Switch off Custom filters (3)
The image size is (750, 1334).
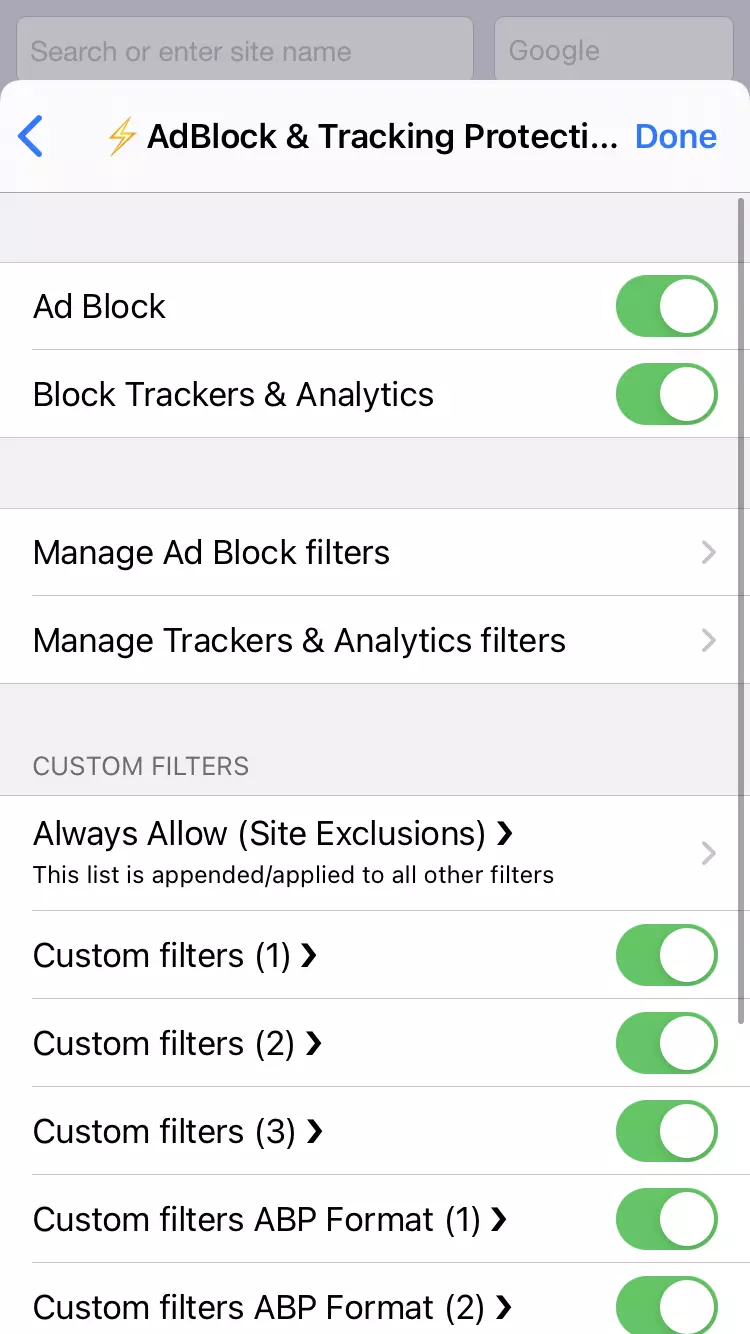pyautogui.click(x=666, y=1131)
